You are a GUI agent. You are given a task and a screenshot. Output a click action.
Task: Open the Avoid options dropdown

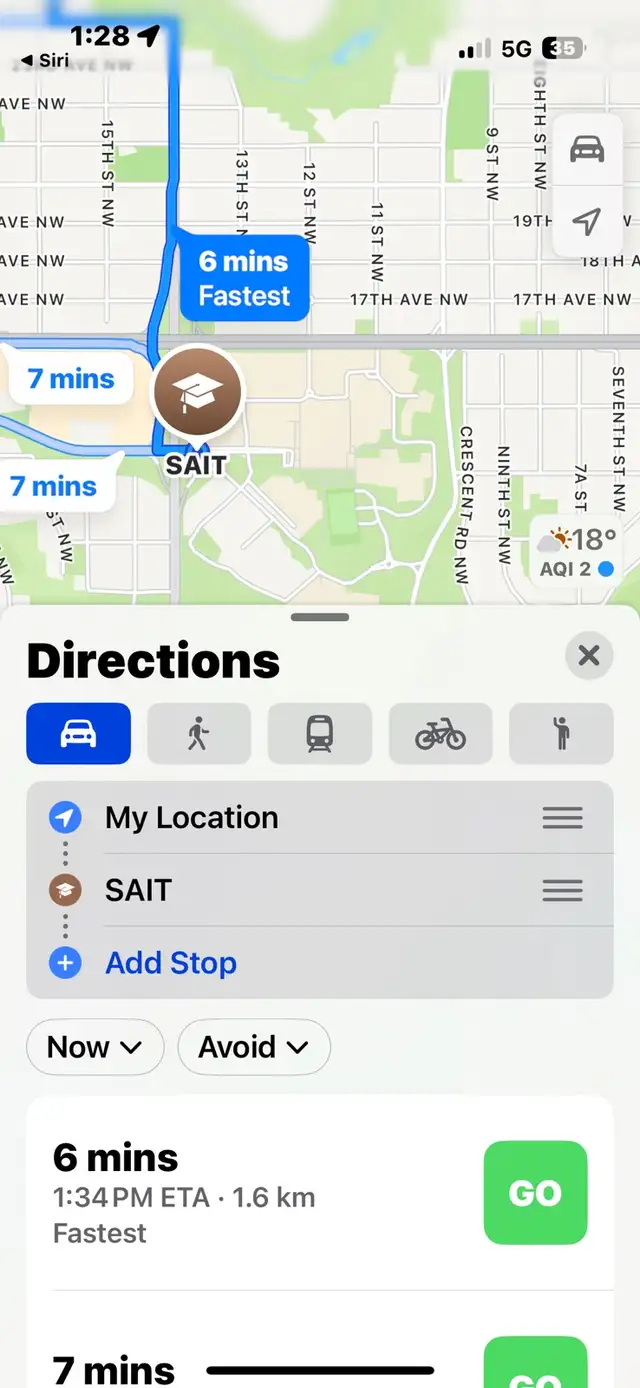tap(254, 1047)
